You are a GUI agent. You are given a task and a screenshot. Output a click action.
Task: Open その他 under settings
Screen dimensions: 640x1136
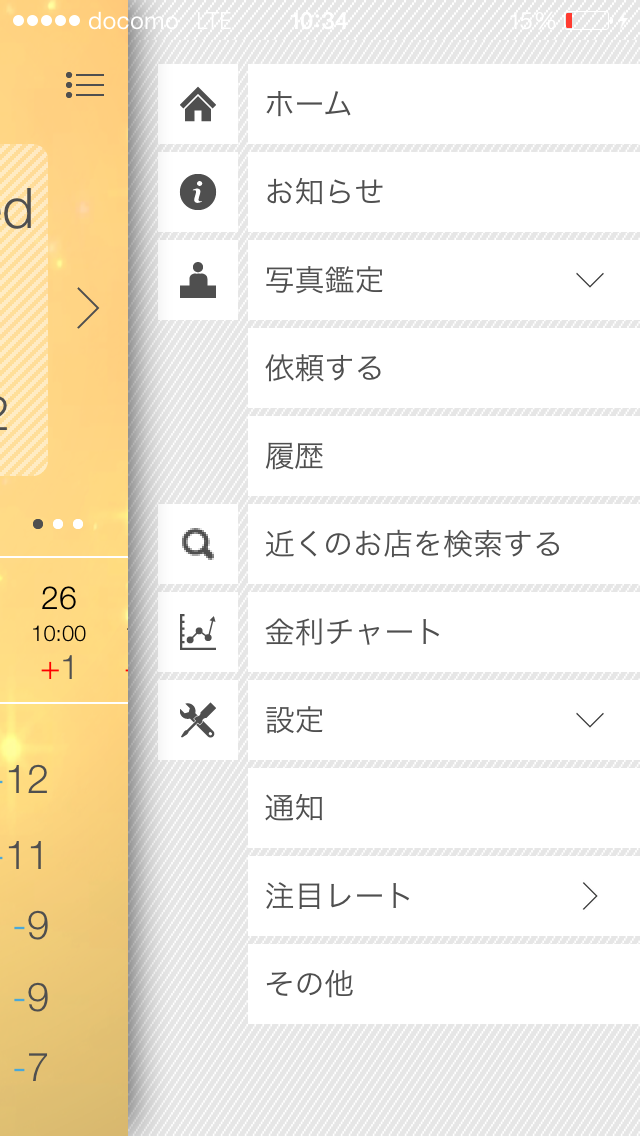(444, 984)
